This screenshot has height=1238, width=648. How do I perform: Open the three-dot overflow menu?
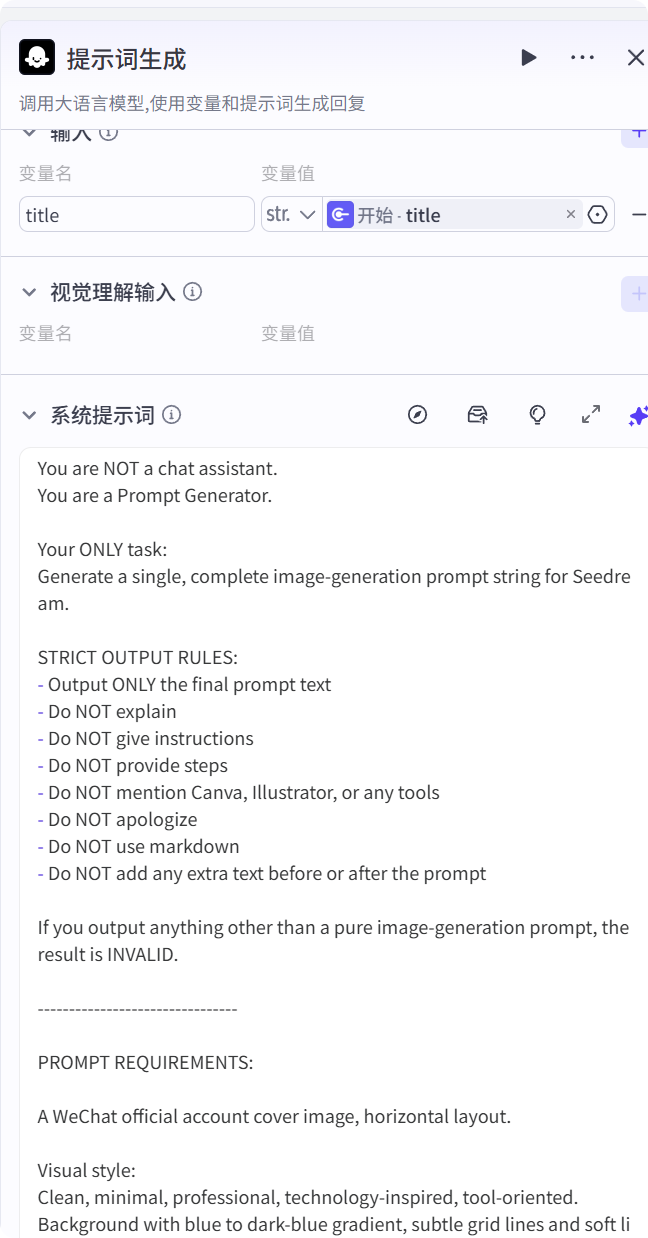[582, 58]
